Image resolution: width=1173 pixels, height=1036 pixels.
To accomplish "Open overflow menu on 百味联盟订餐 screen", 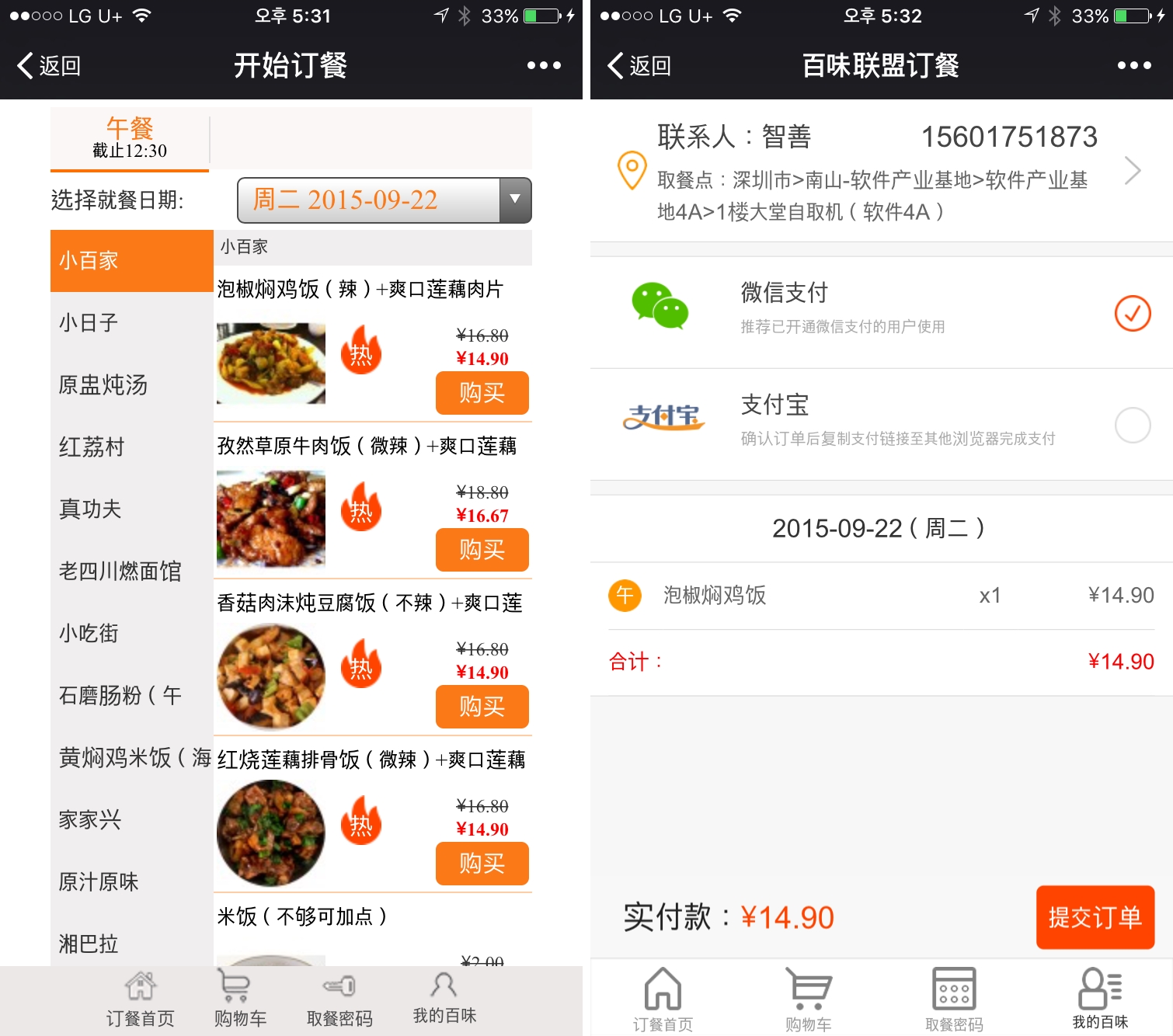I will tap(1133, 66).
